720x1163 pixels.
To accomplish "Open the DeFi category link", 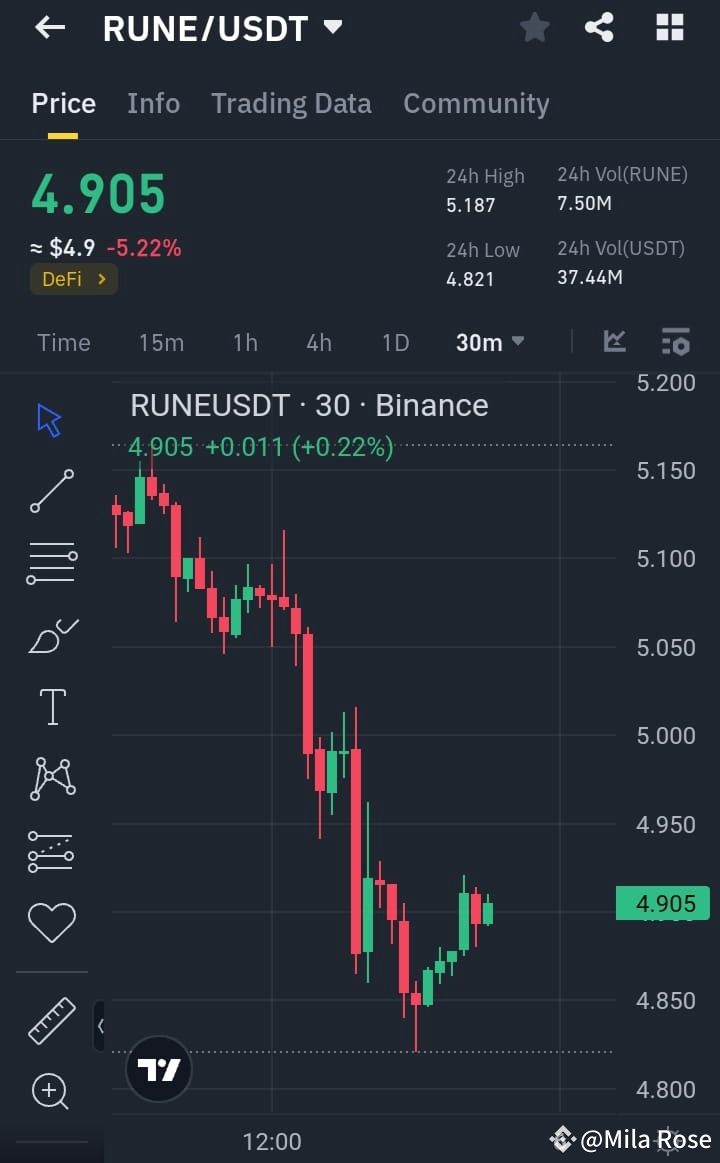I will coord(73,280).
